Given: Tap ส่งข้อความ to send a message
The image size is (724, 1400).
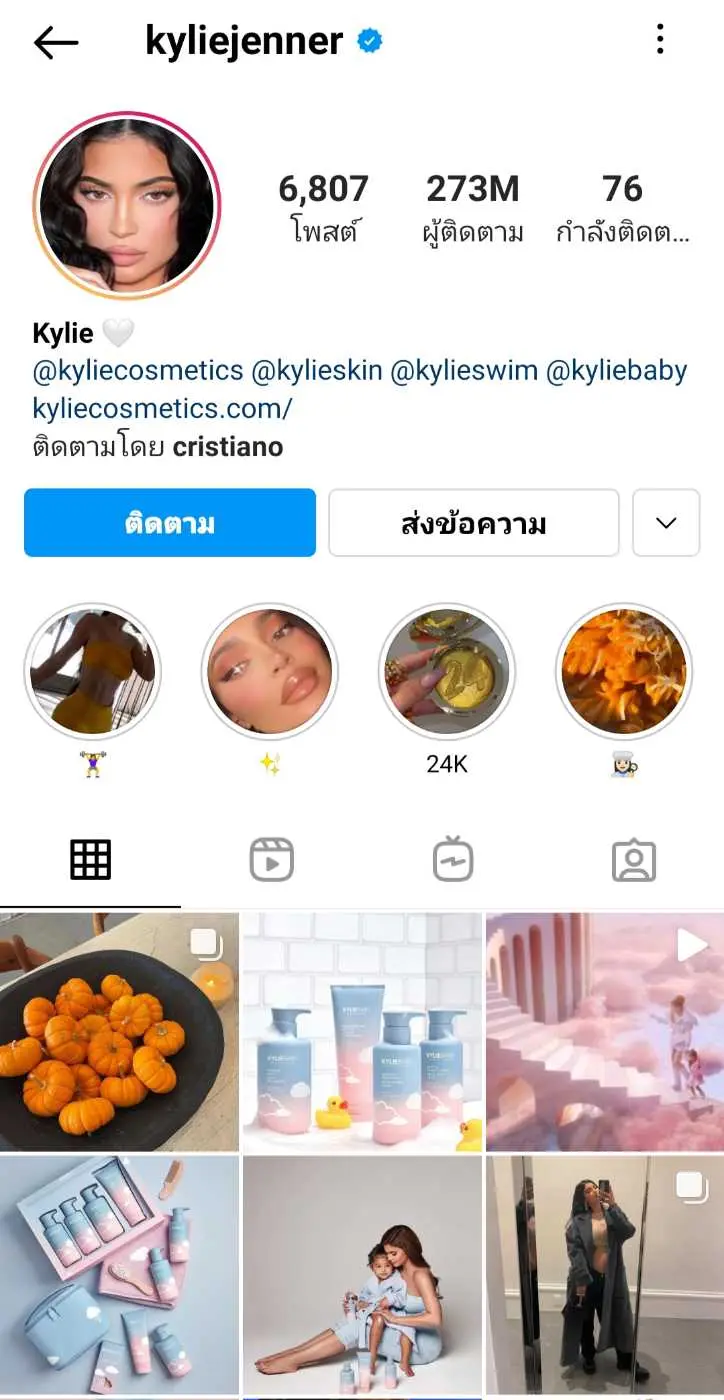Looking at the screenshot, I should click(x=473, y=523).
